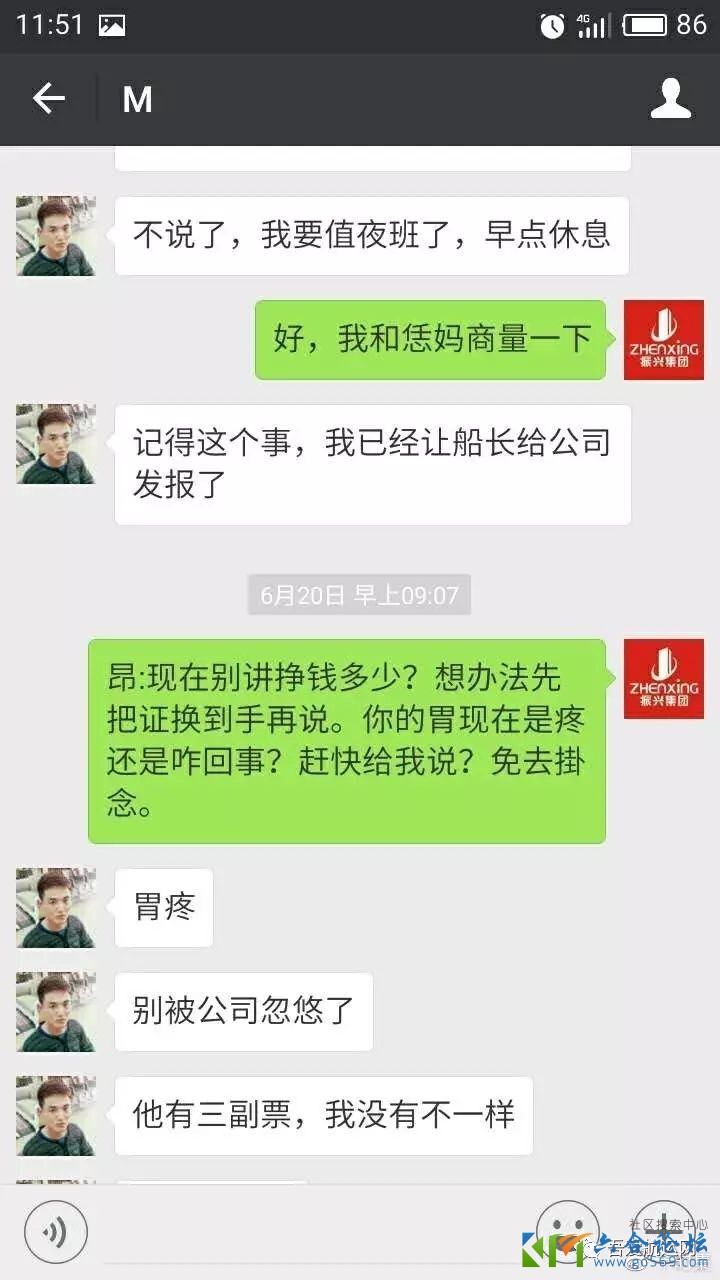
Task: Focus the message text field
Action: (310, 1231)
